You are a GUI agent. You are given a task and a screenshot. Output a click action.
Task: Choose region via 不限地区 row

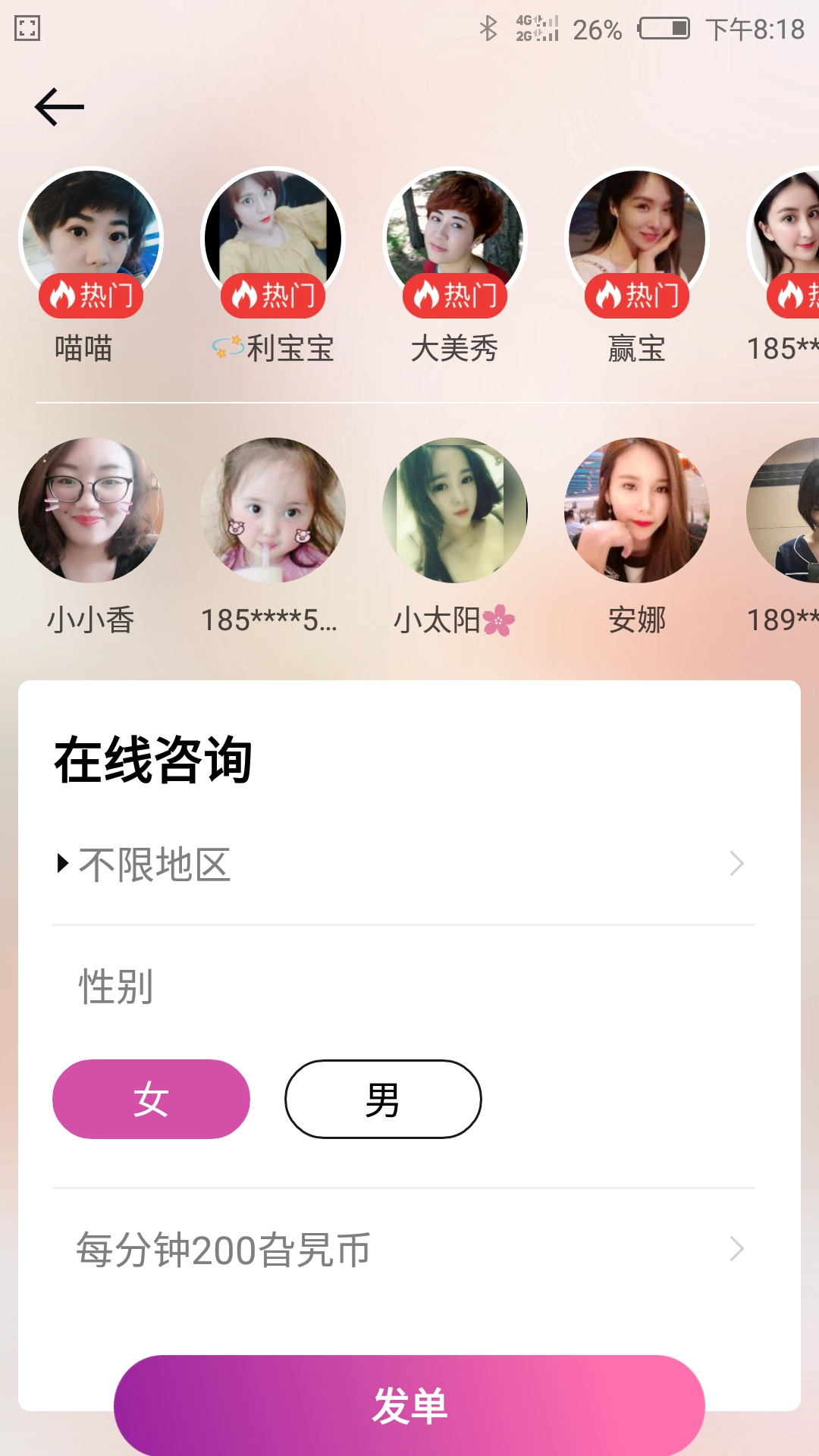402,864
